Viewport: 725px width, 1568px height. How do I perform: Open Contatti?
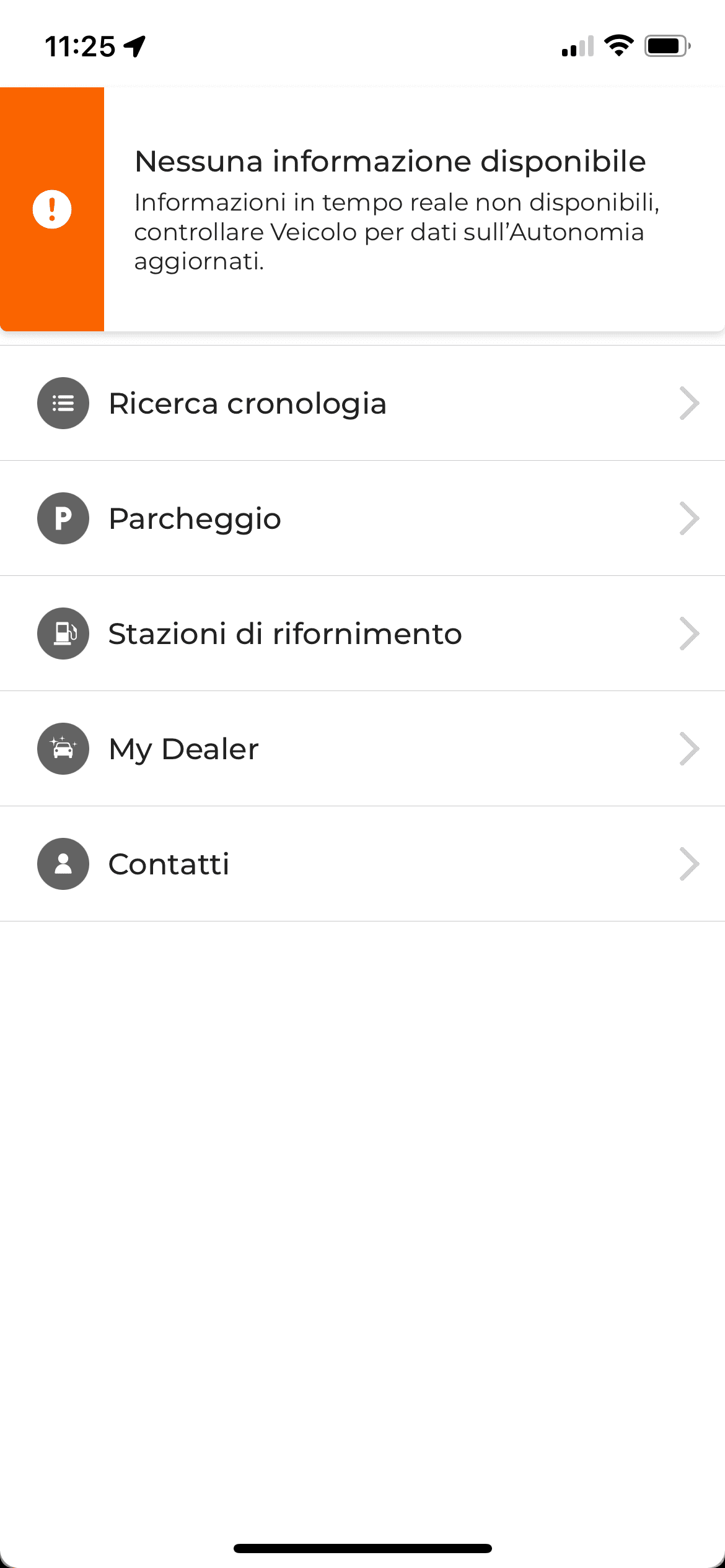362,864
